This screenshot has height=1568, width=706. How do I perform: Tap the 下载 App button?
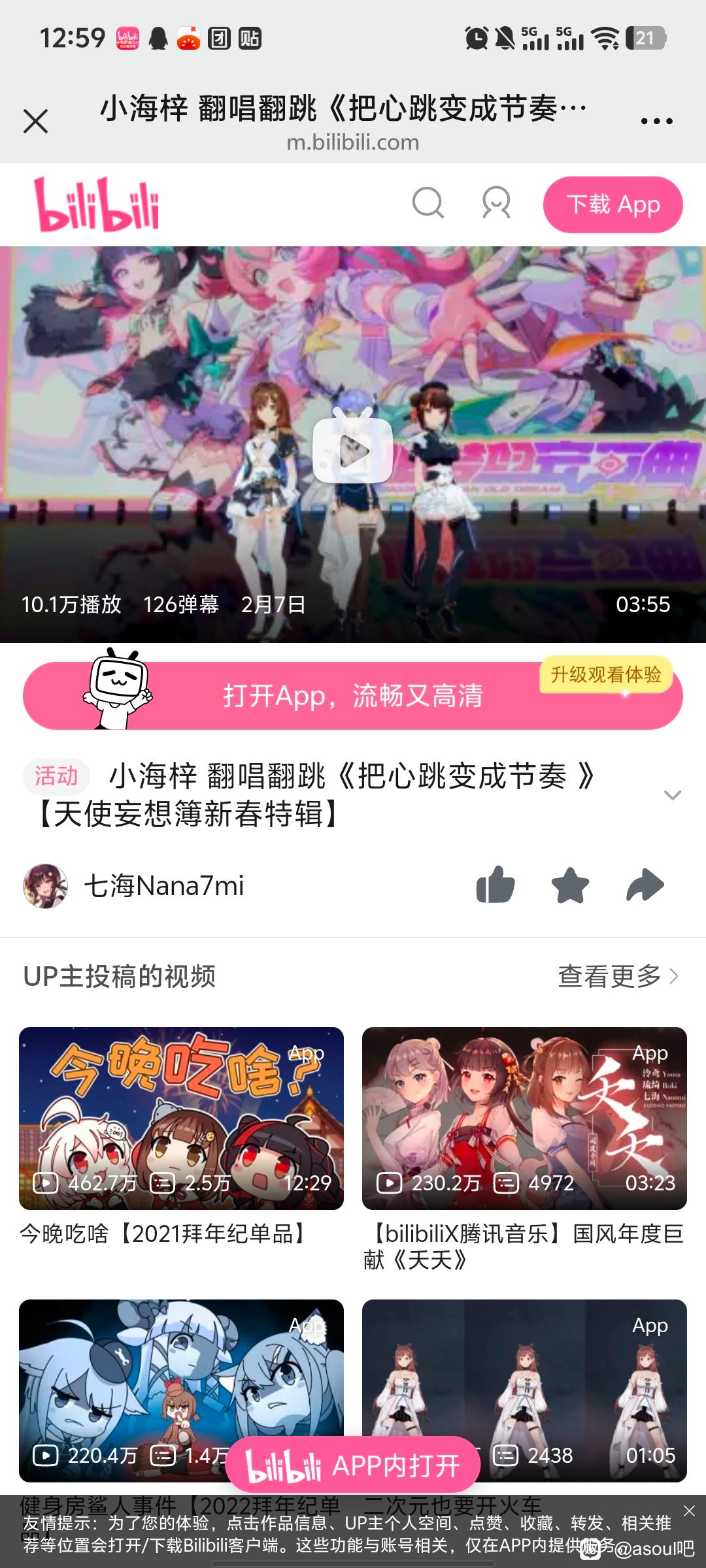[x=613, y=204]
